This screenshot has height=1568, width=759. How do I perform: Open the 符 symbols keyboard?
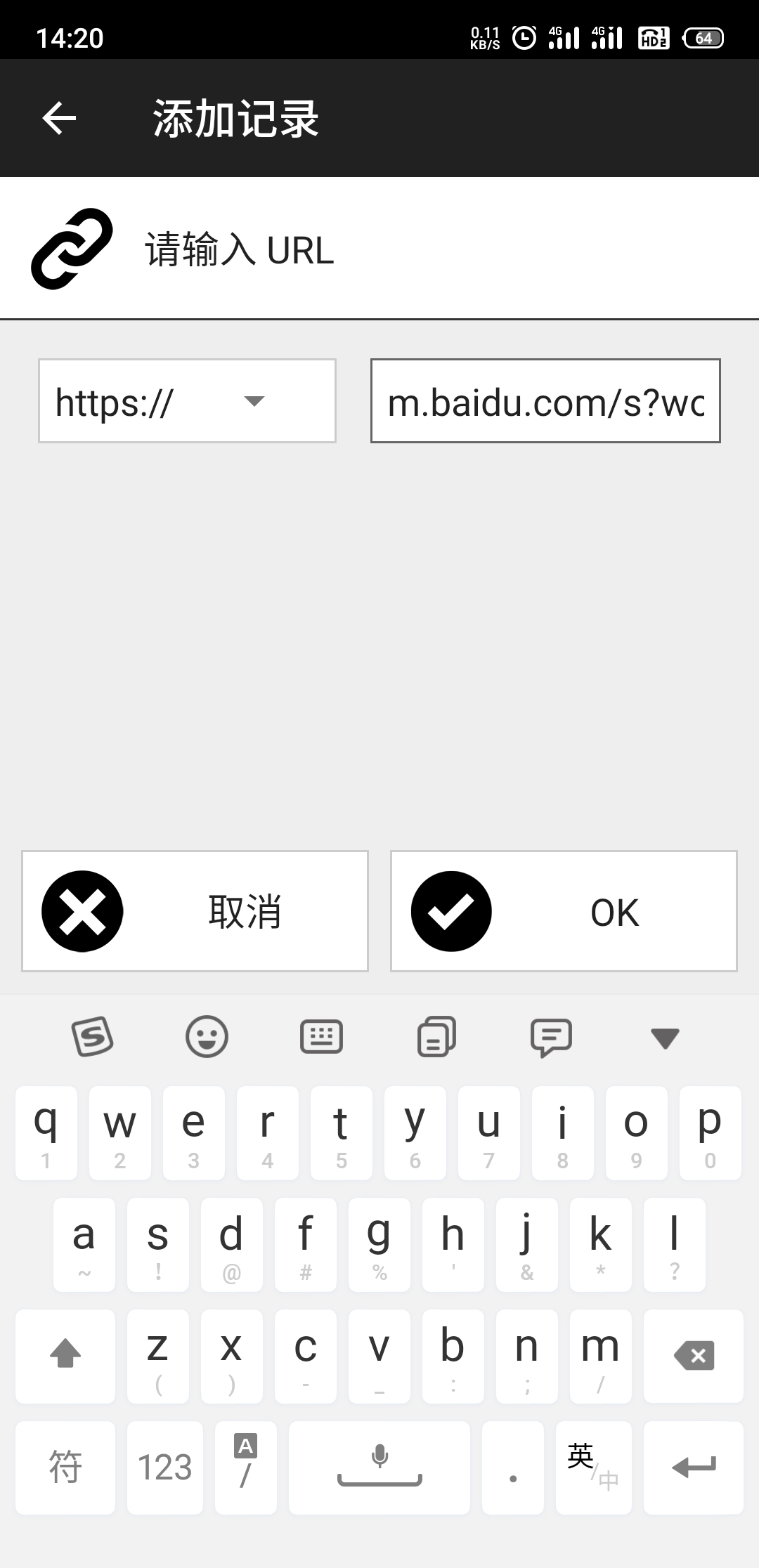coord(65,1468)
